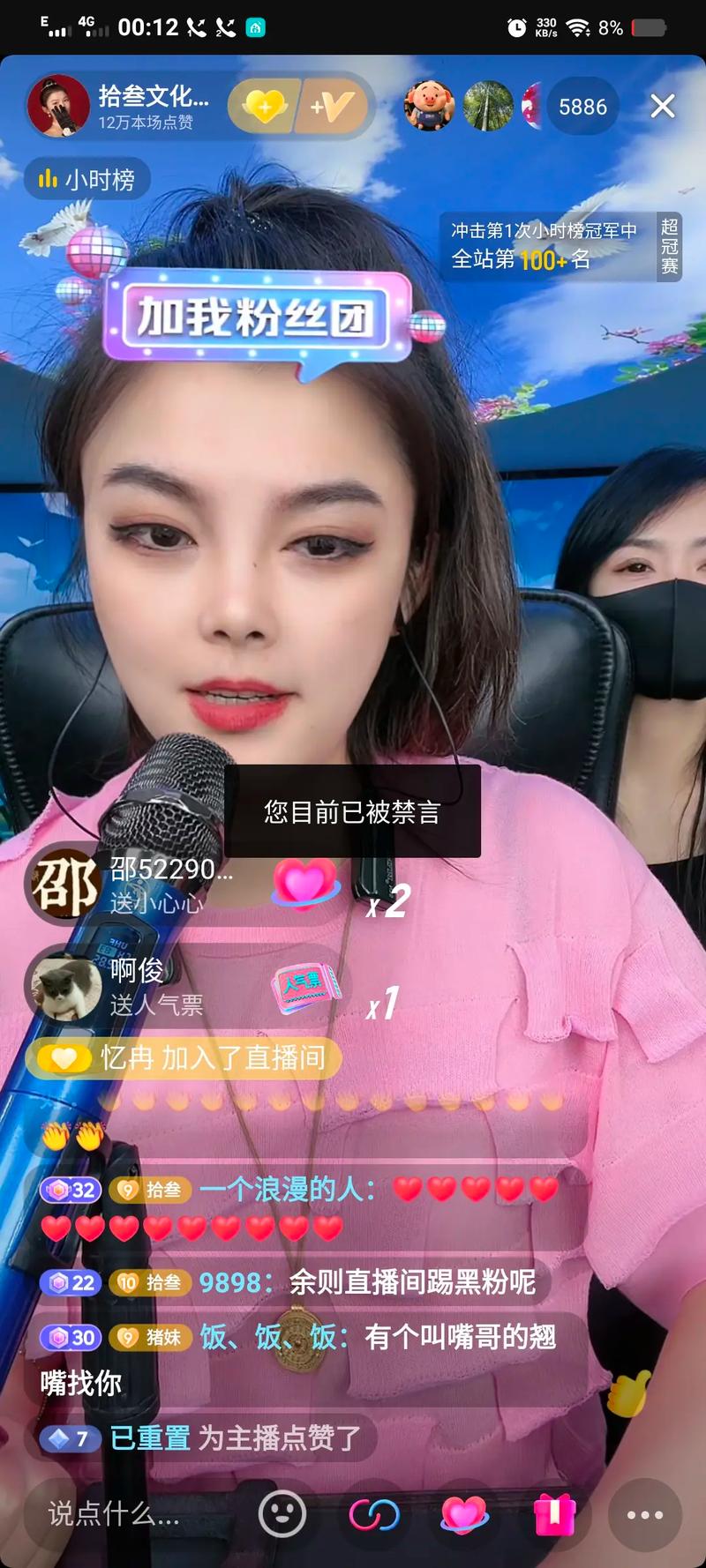Open 啊俊's cat avatar in the gift row

coord(64,987)
